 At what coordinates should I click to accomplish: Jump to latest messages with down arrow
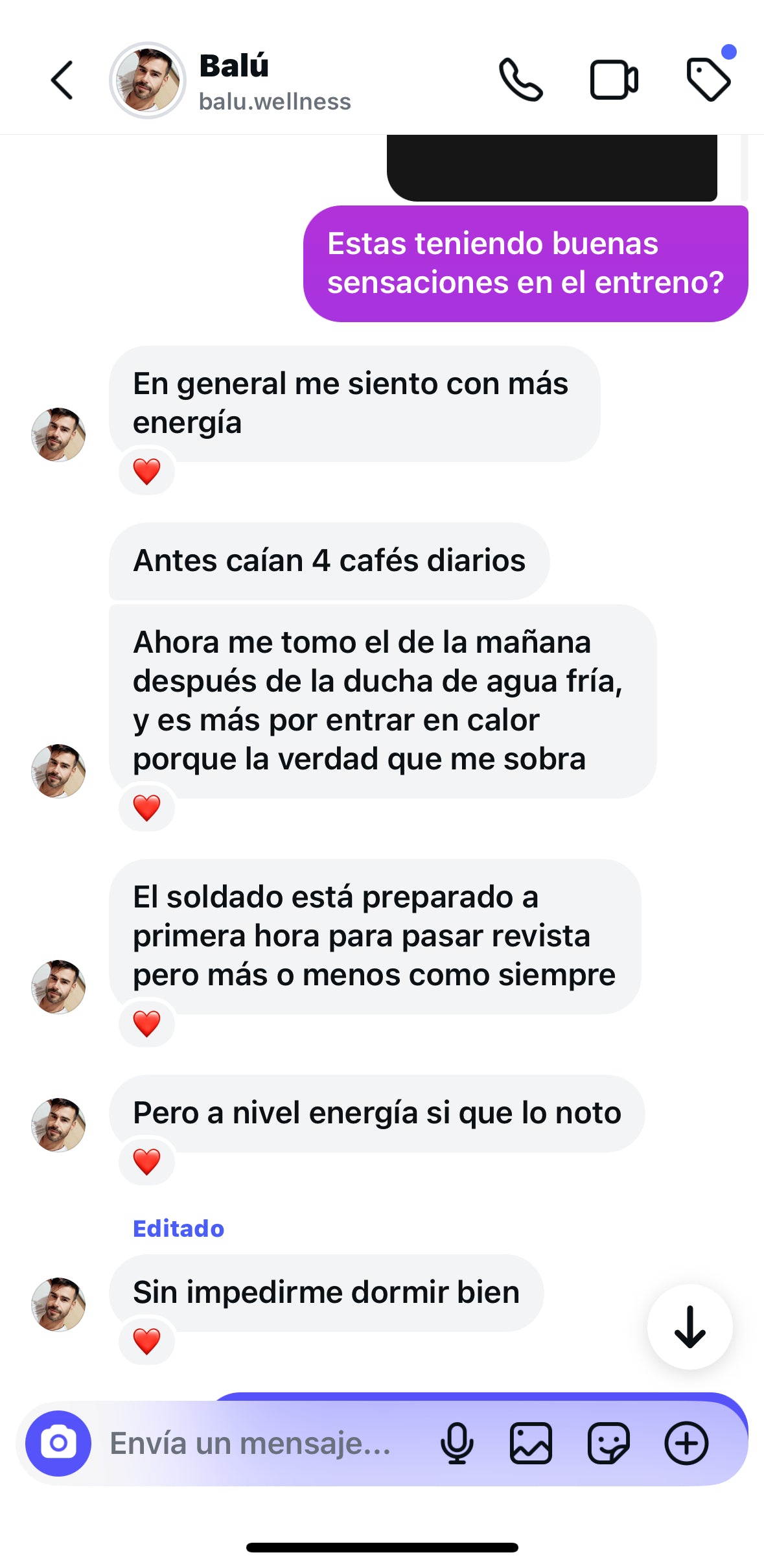click(x=689, y=1327)
